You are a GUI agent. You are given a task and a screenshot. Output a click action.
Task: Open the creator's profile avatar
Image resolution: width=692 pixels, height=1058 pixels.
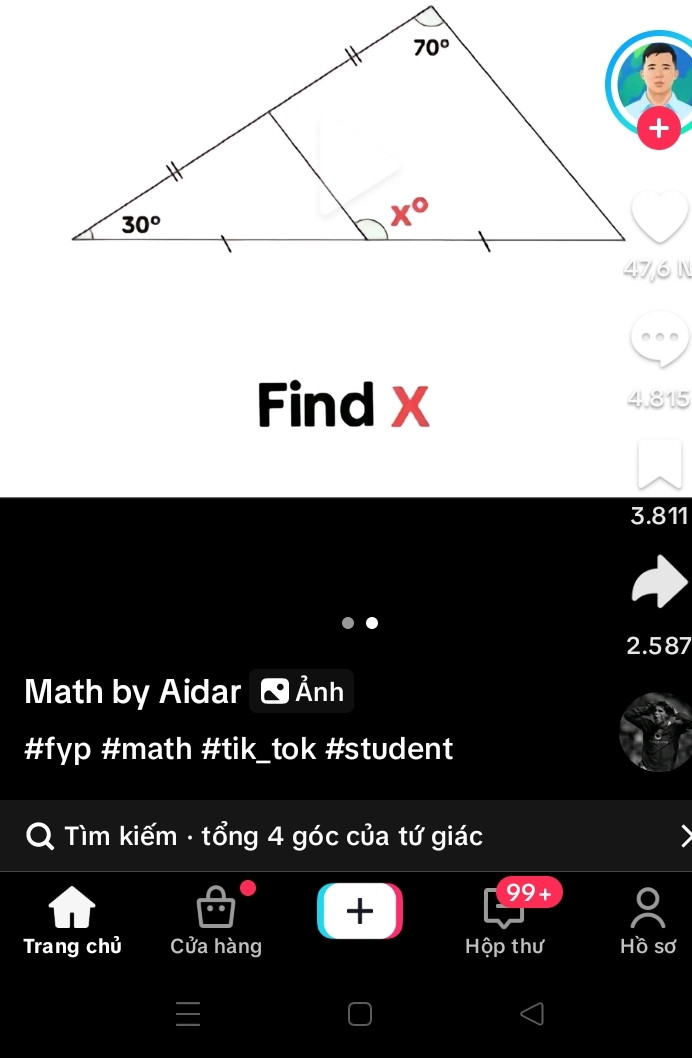tap(652, 80)
